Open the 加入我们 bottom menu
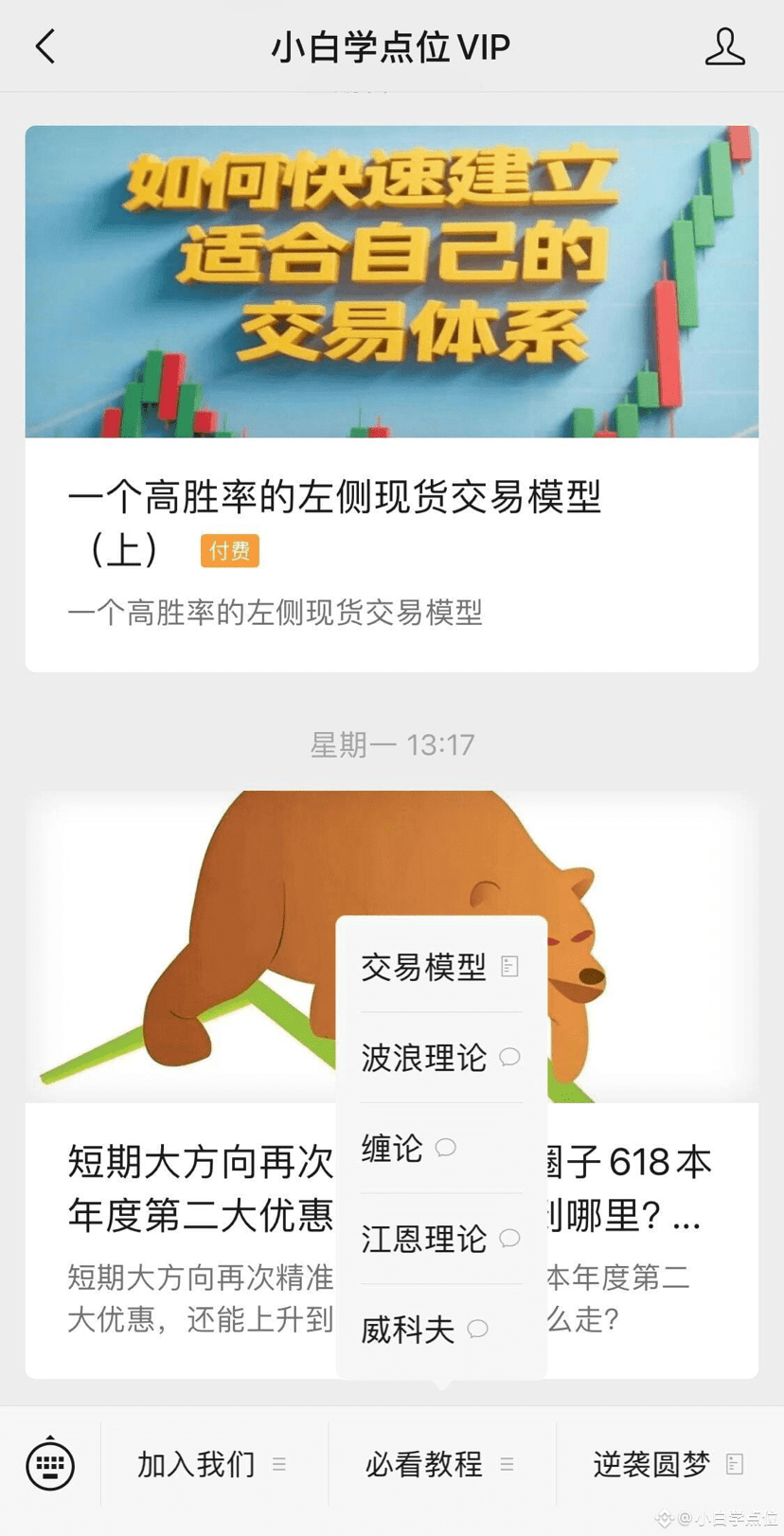Screen dimensions: 784x1536 [214, 1464]
